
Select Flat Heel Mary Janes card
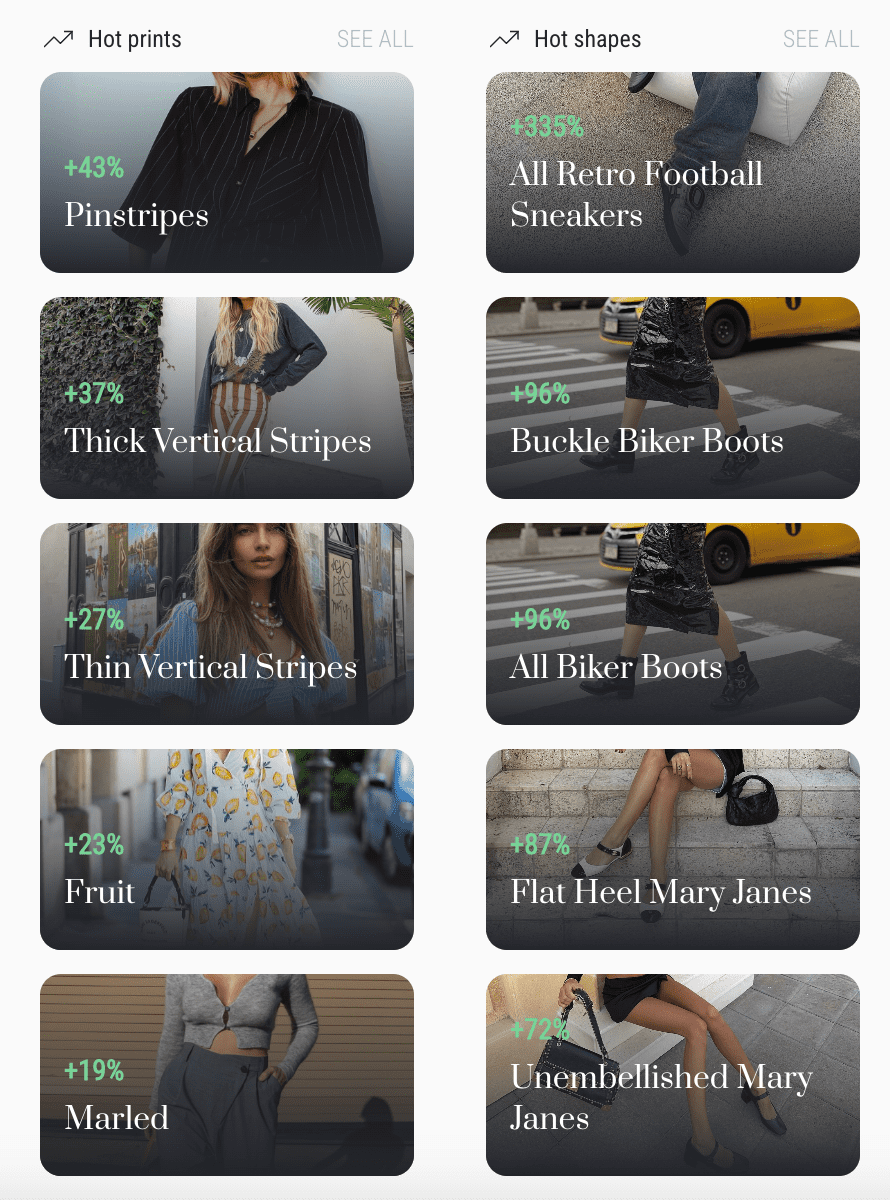pyautogui.click(x=672, y=849)
